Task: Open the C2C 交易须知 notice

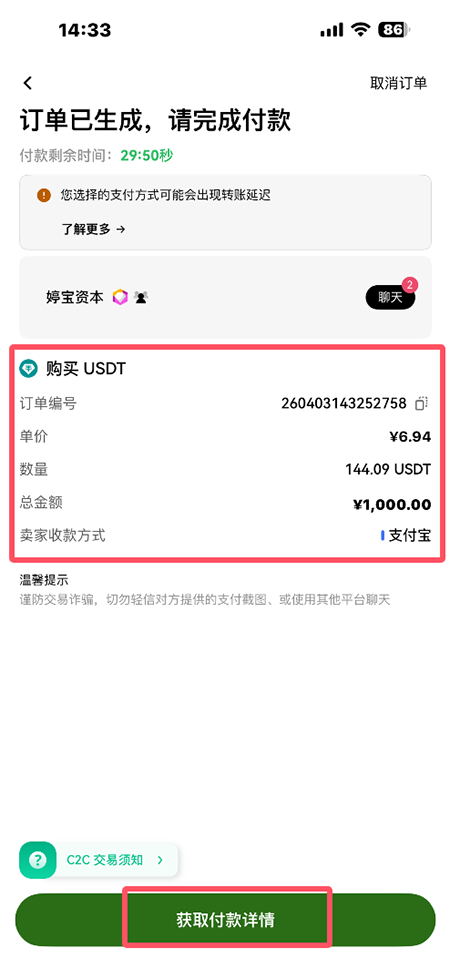Action: pyautogui.click(x=99, y=860)
